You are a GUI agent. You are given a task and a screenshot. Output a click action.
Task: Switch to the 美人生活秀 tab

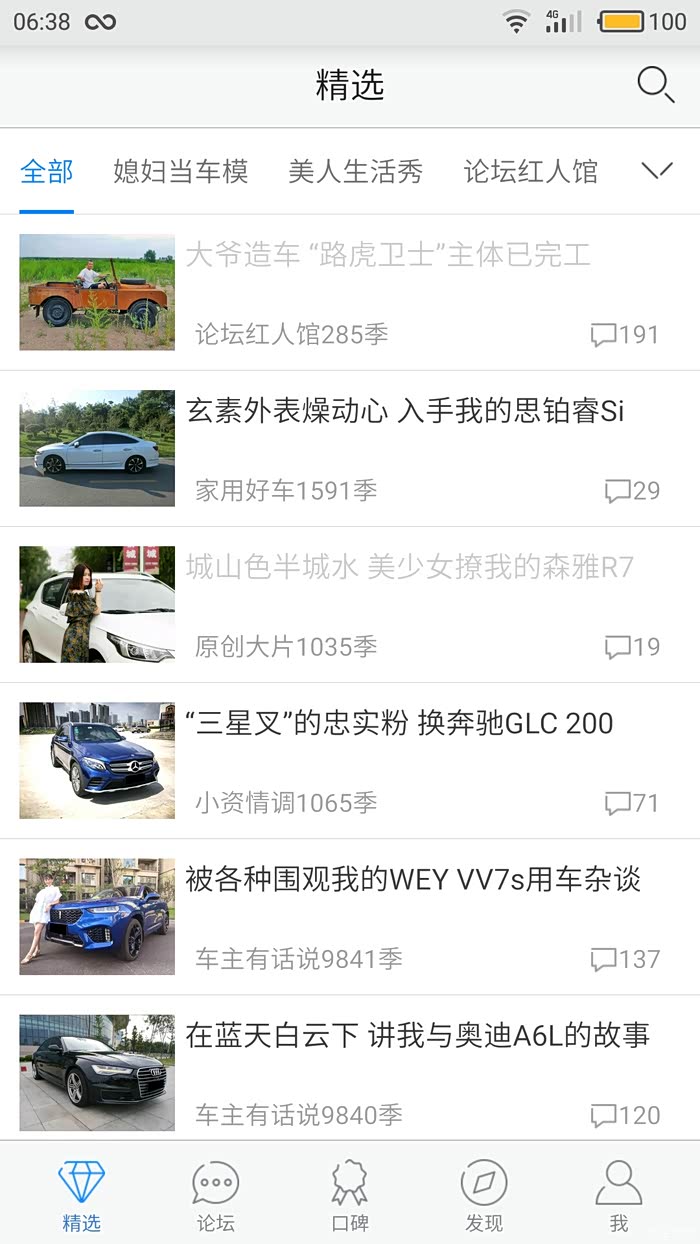point(355,171)
